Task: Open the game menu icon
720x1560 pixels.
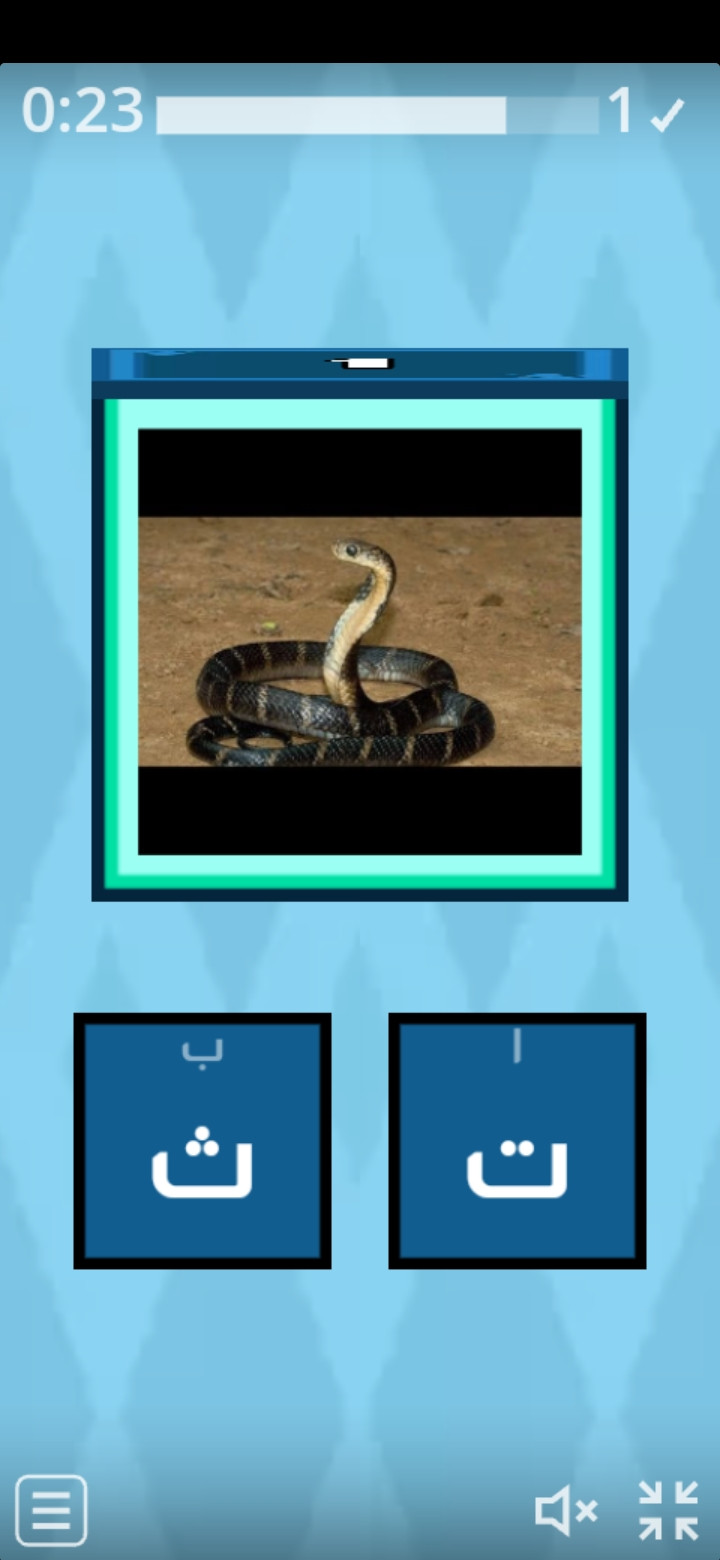Action: coord(51,1510)
